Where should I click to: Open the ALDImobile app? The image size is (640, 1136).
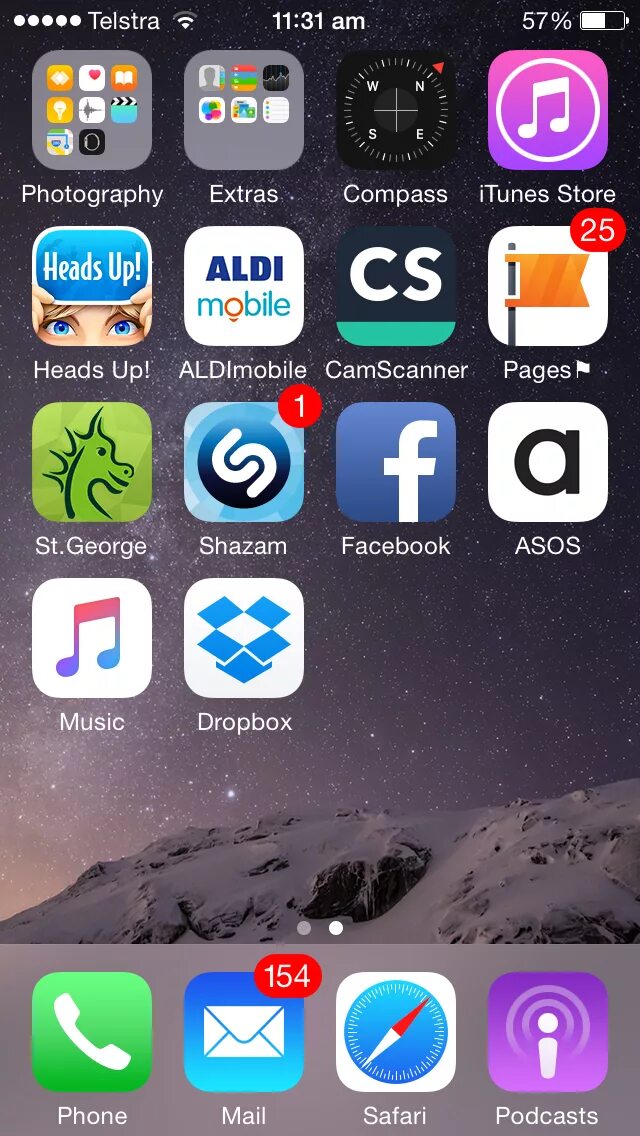click(244, 286)
